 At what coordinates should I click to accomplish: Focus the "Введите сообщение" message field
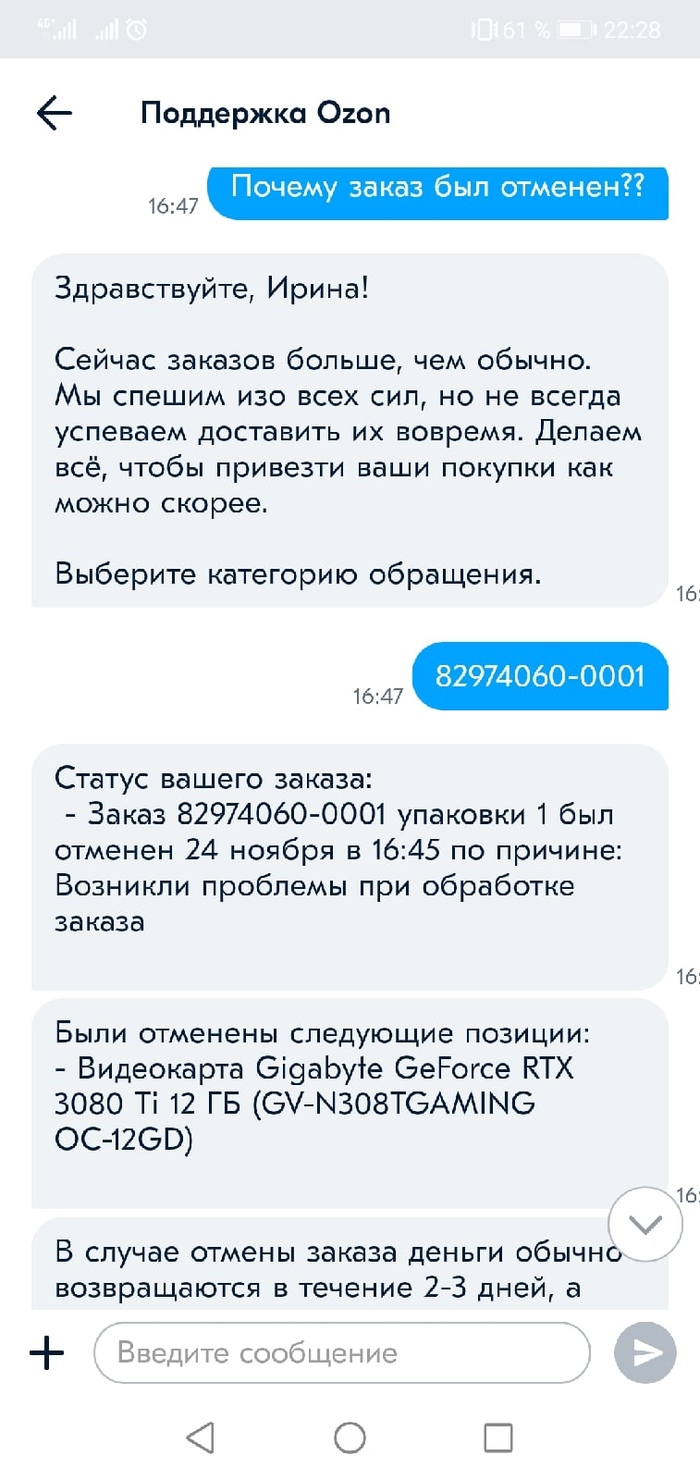(x=340, y=1353)
